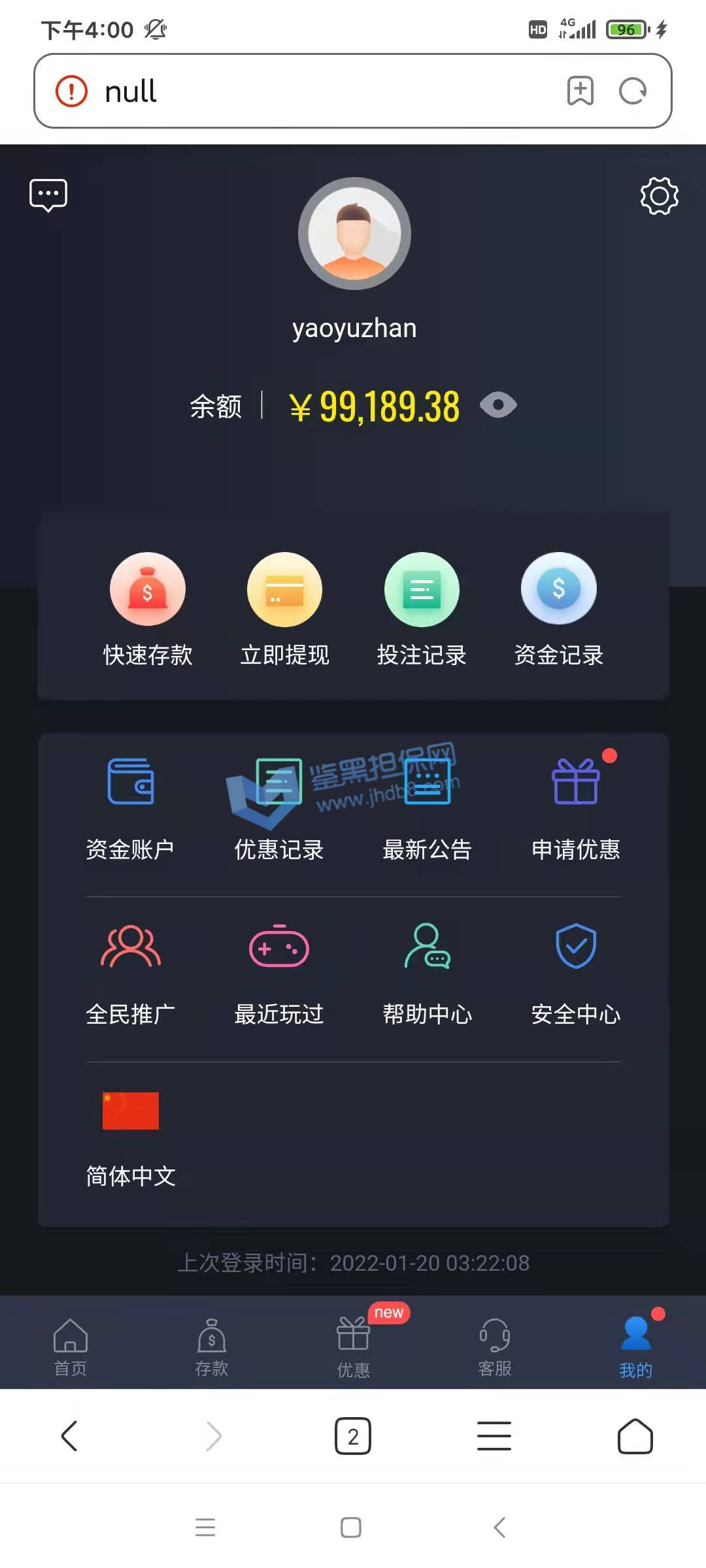Reload the page with the refresh icon
Image resolution: width=706 pixels, height=1568 pixels.
pyautogui.click(x=633, y=91)
